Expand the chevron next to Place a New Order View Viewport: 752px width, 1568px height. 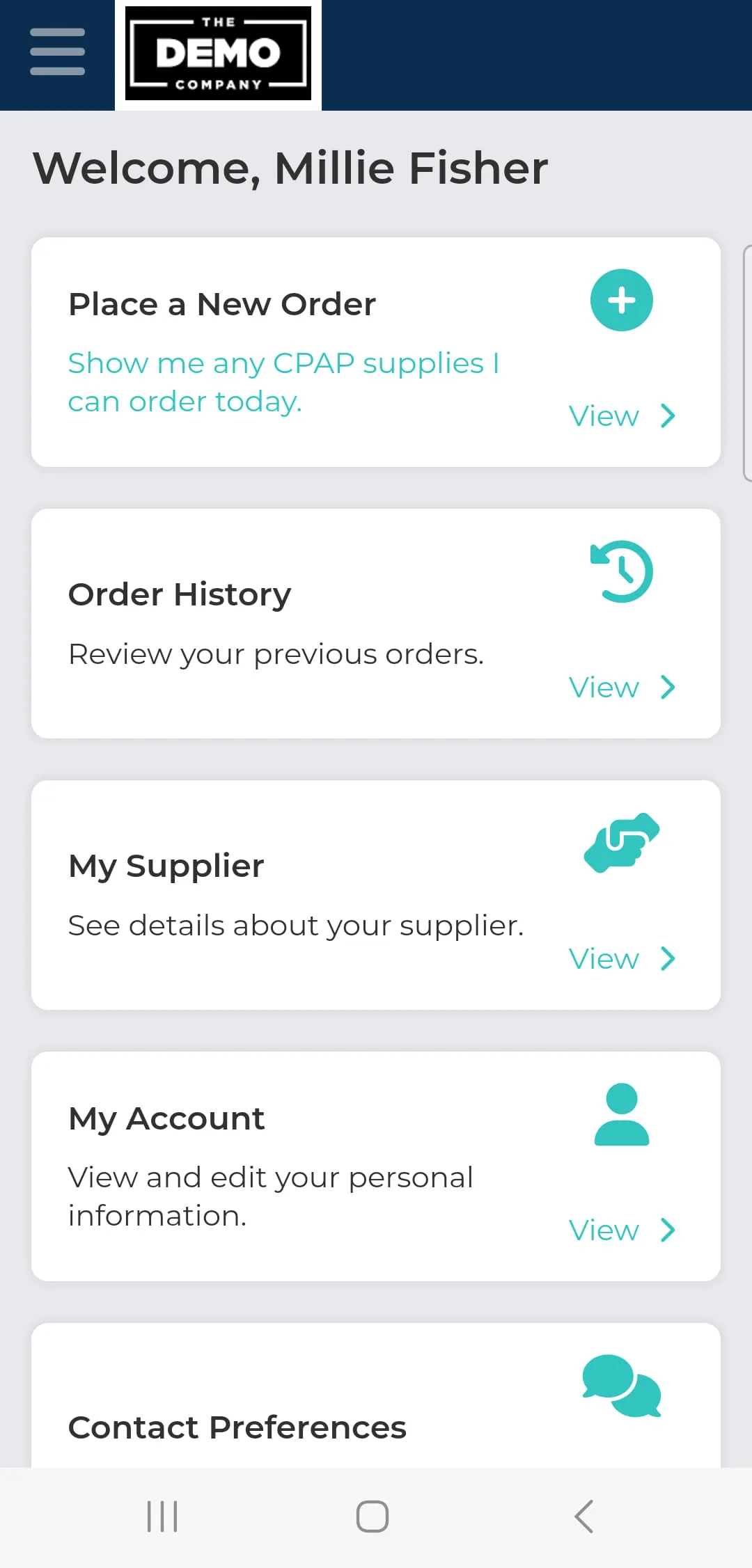[667, 415]
